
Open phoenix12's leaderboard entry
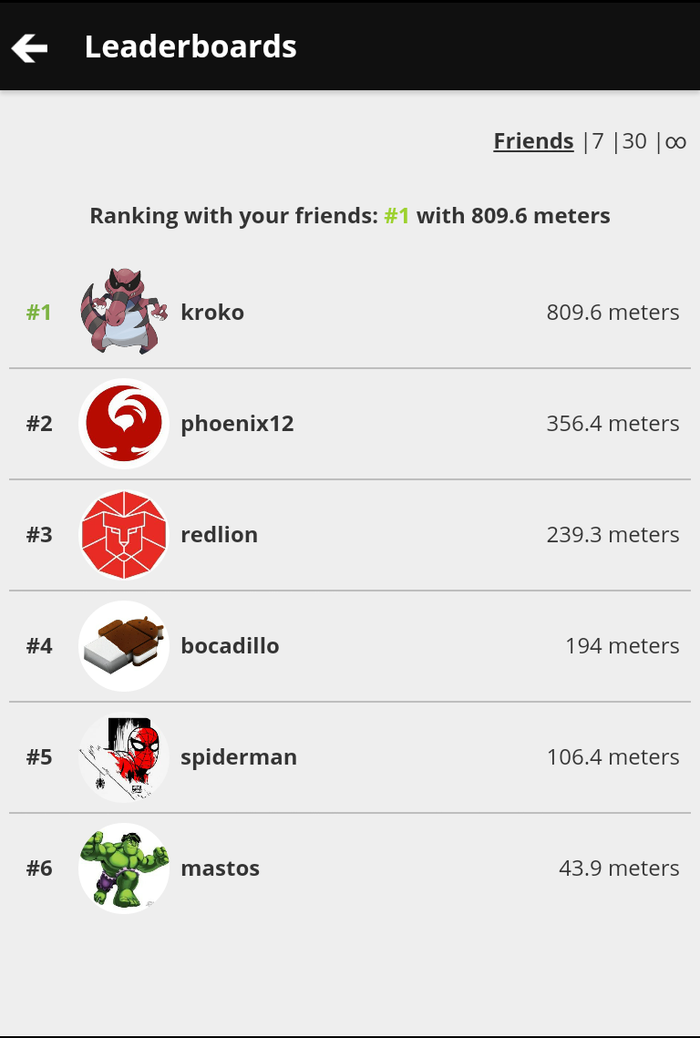coord(350,423)
